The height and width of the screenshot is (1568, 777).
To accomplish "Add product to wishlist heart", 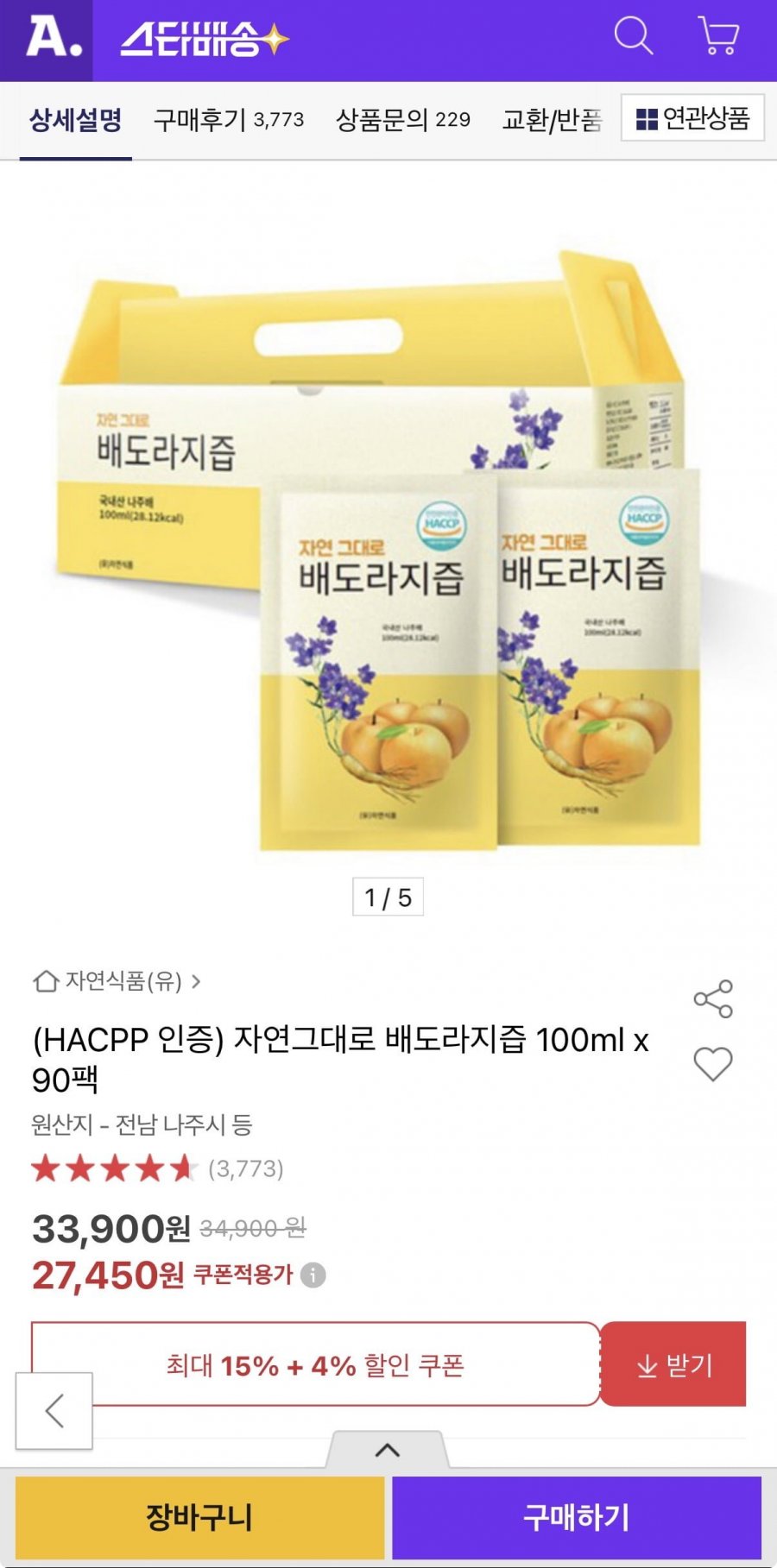I will [x=713, y=1063].
